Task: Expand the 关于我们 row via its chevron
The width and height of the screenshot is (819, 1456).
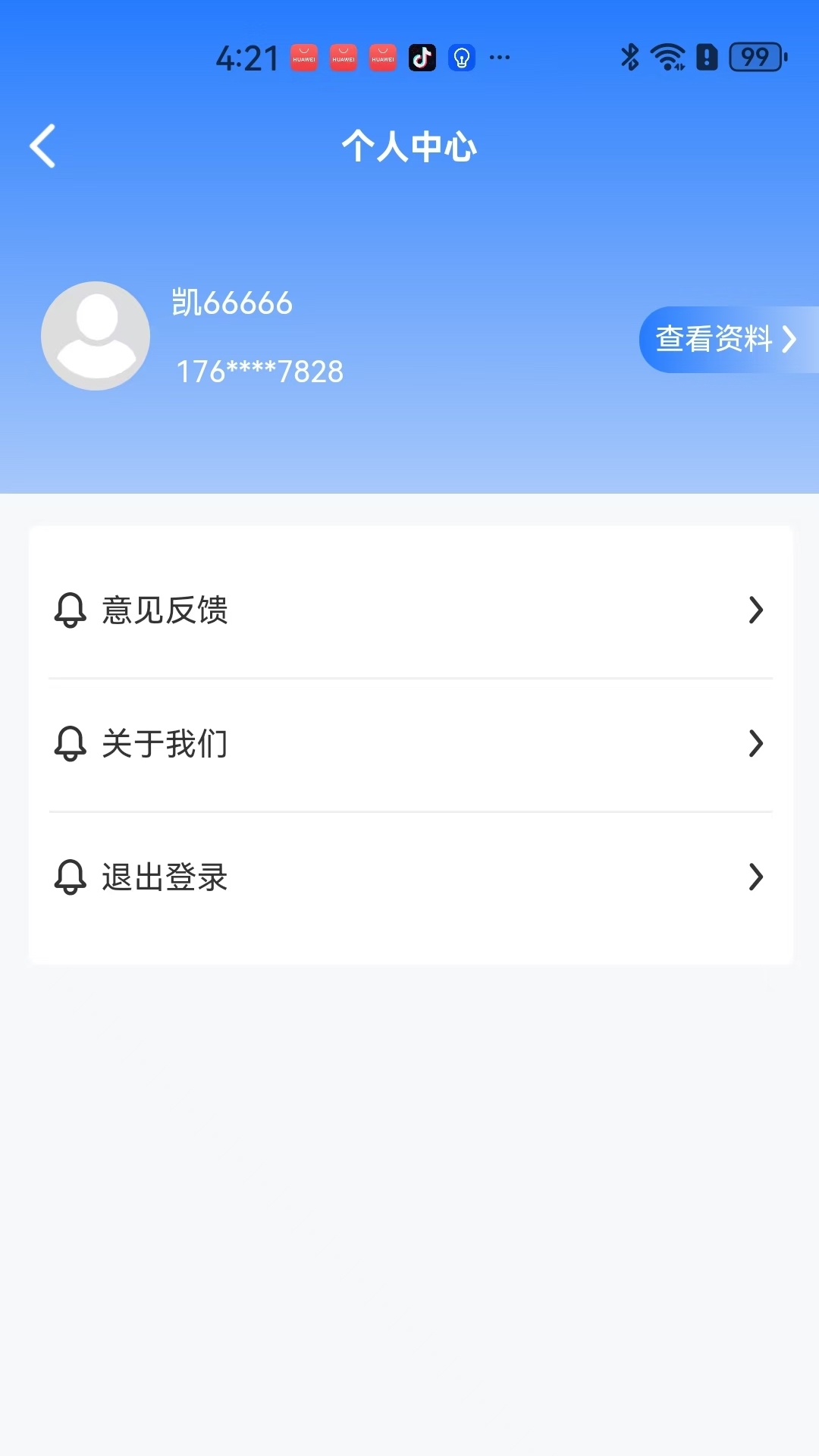Action: (755, 744)
